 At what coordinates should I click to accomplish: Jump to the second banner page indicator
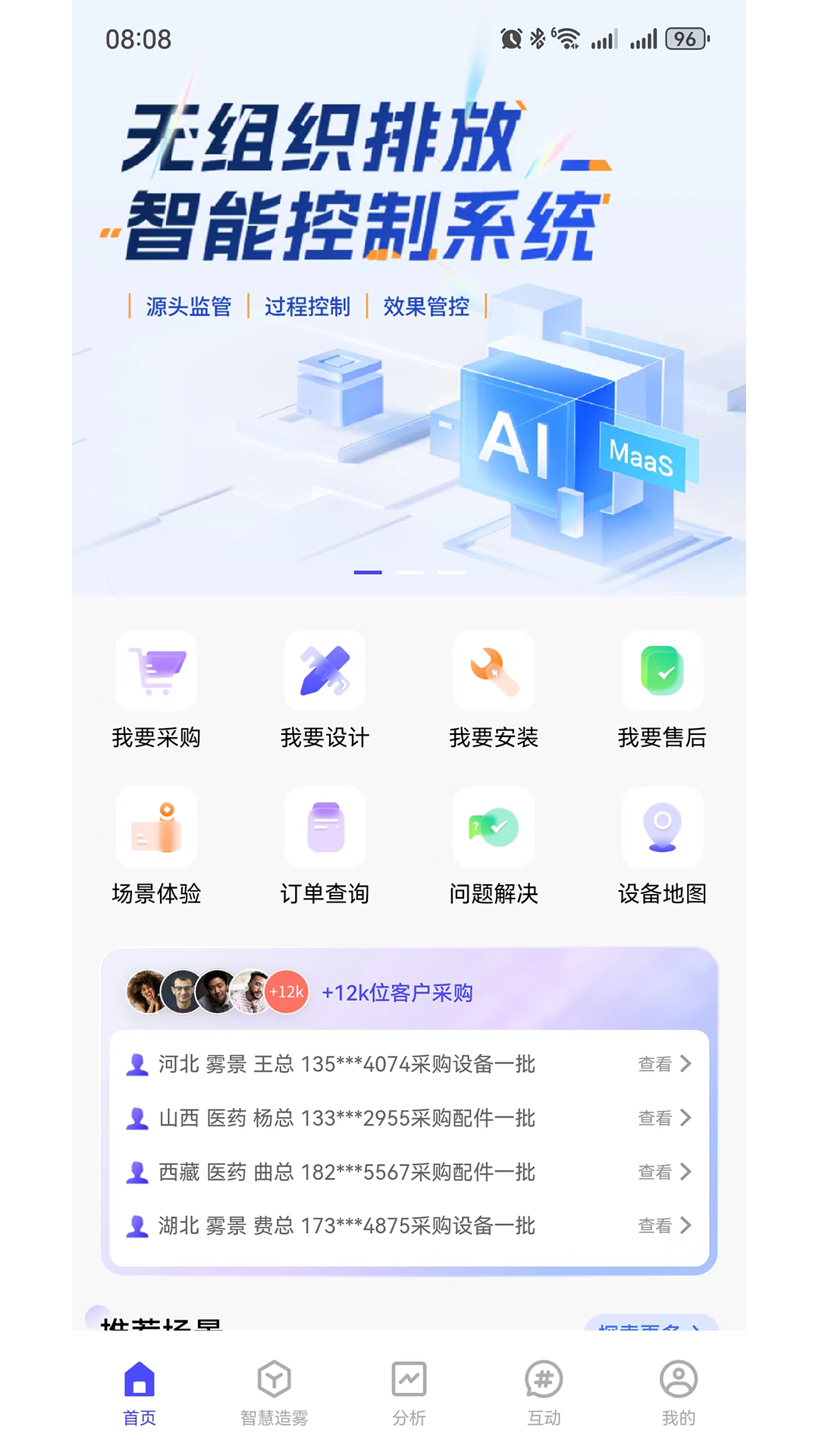(x=409, y=573)
